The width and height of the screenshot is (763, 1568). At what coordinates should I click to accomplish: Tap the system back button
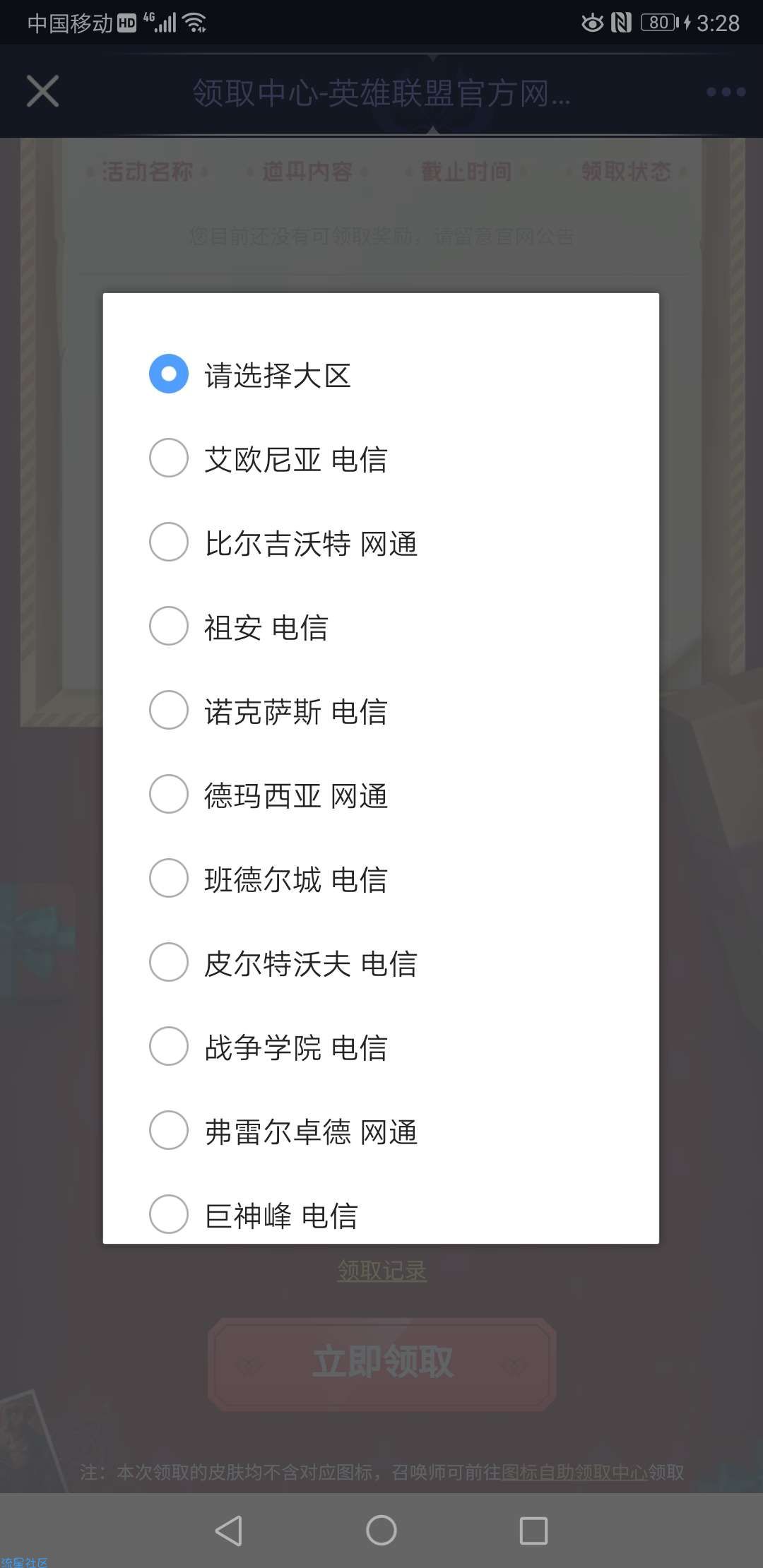click(228, 1531)
